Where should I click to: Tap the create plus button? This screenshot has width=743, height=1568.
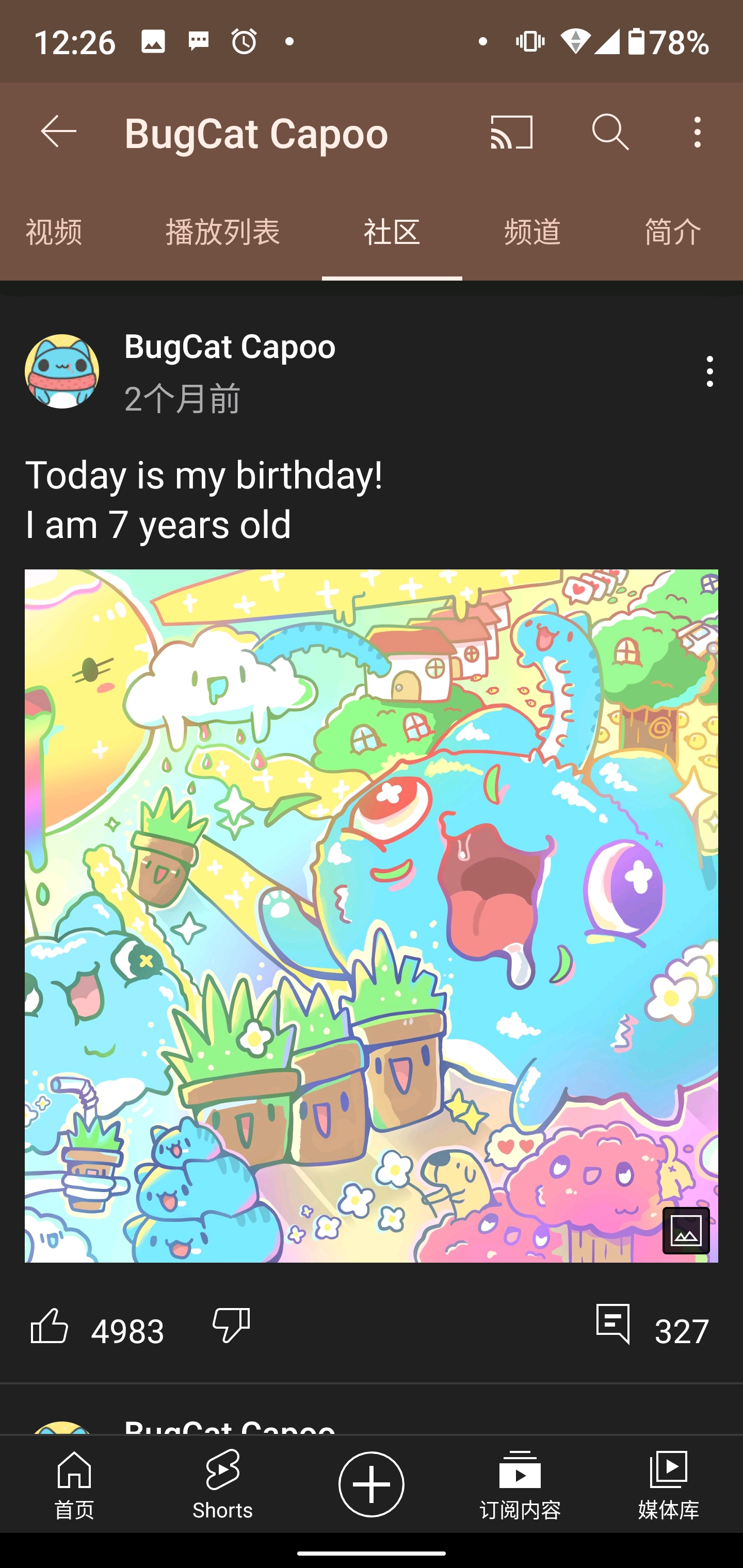pyautogui.click(x=372, y=1484)
